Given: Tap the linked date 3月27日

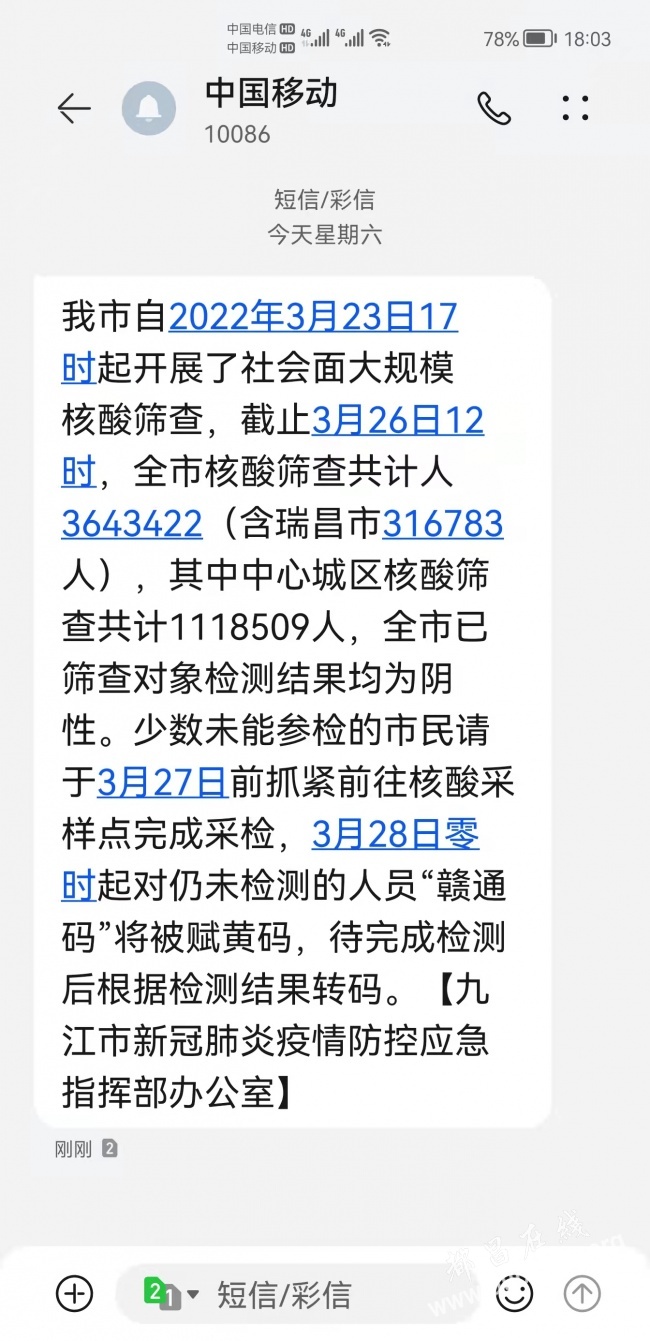Looking at the screenshot, I should pyautogui.click(x=163, y=782).
